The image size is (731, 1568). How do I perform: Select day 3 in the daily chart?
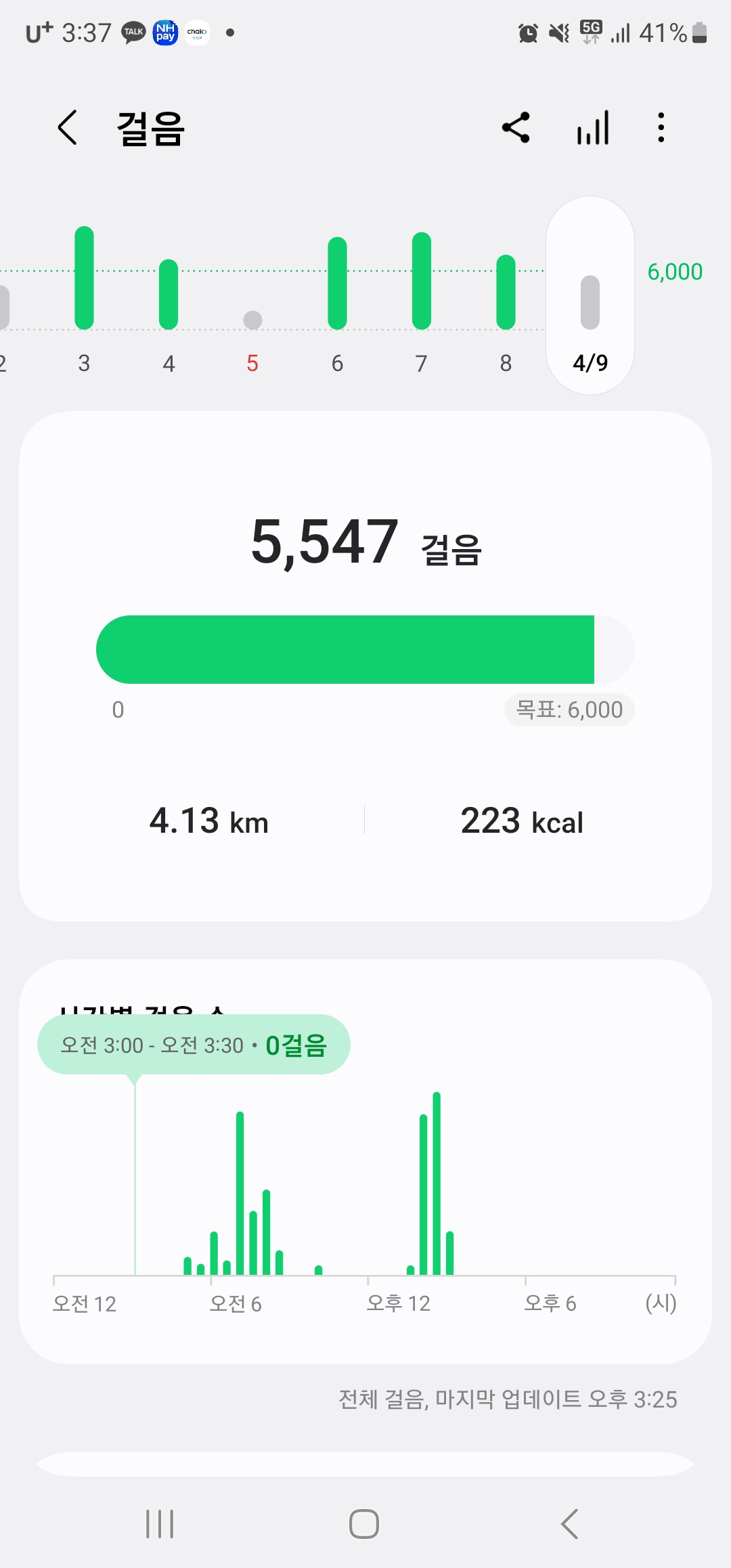84,298
